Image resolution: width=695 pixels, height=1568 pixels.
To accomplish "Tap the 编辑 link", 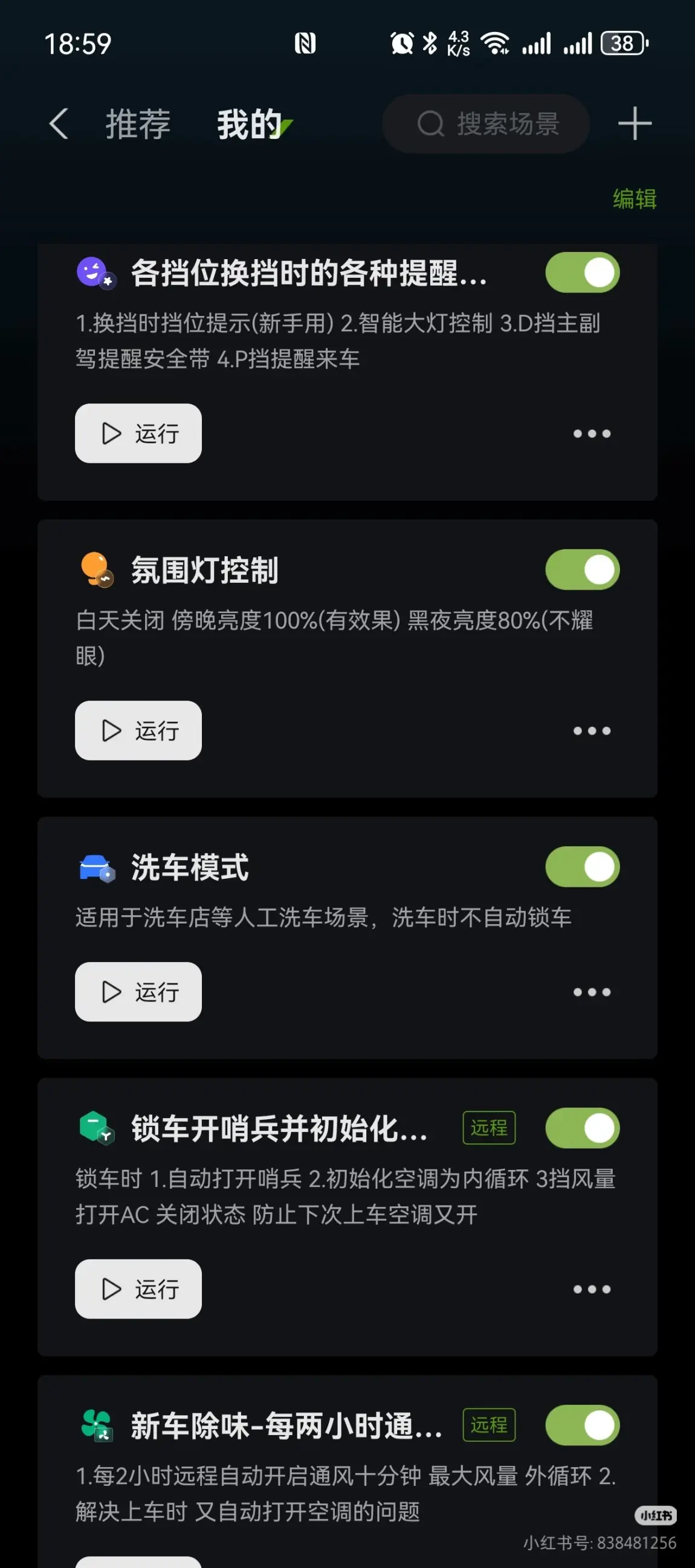I will [634, 199].
